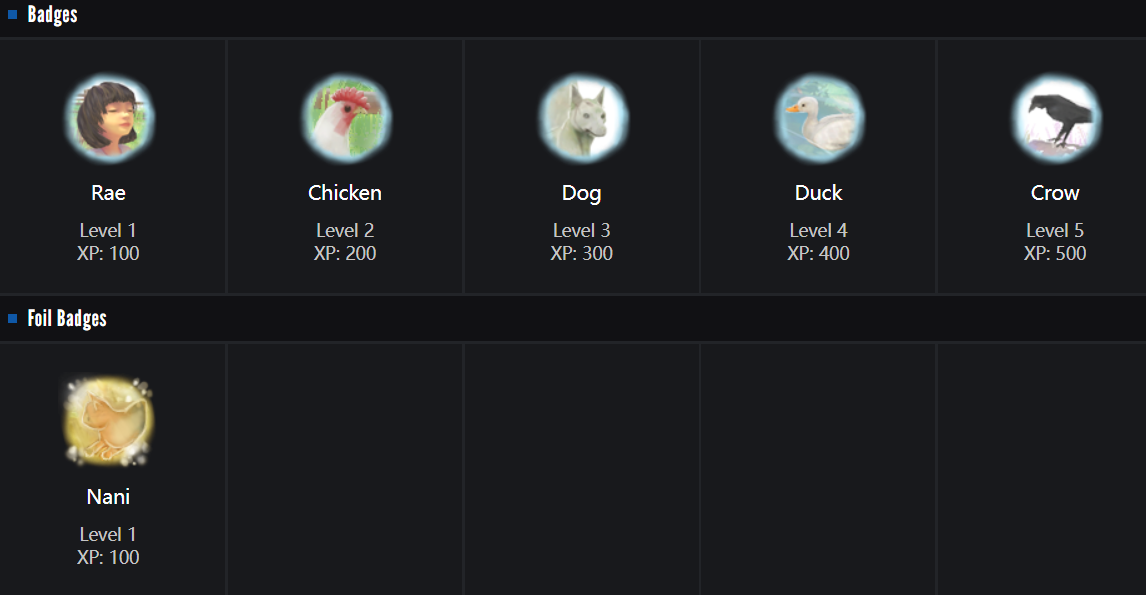
Task: Open the Rae badge tile
Action: coord(109,121)
